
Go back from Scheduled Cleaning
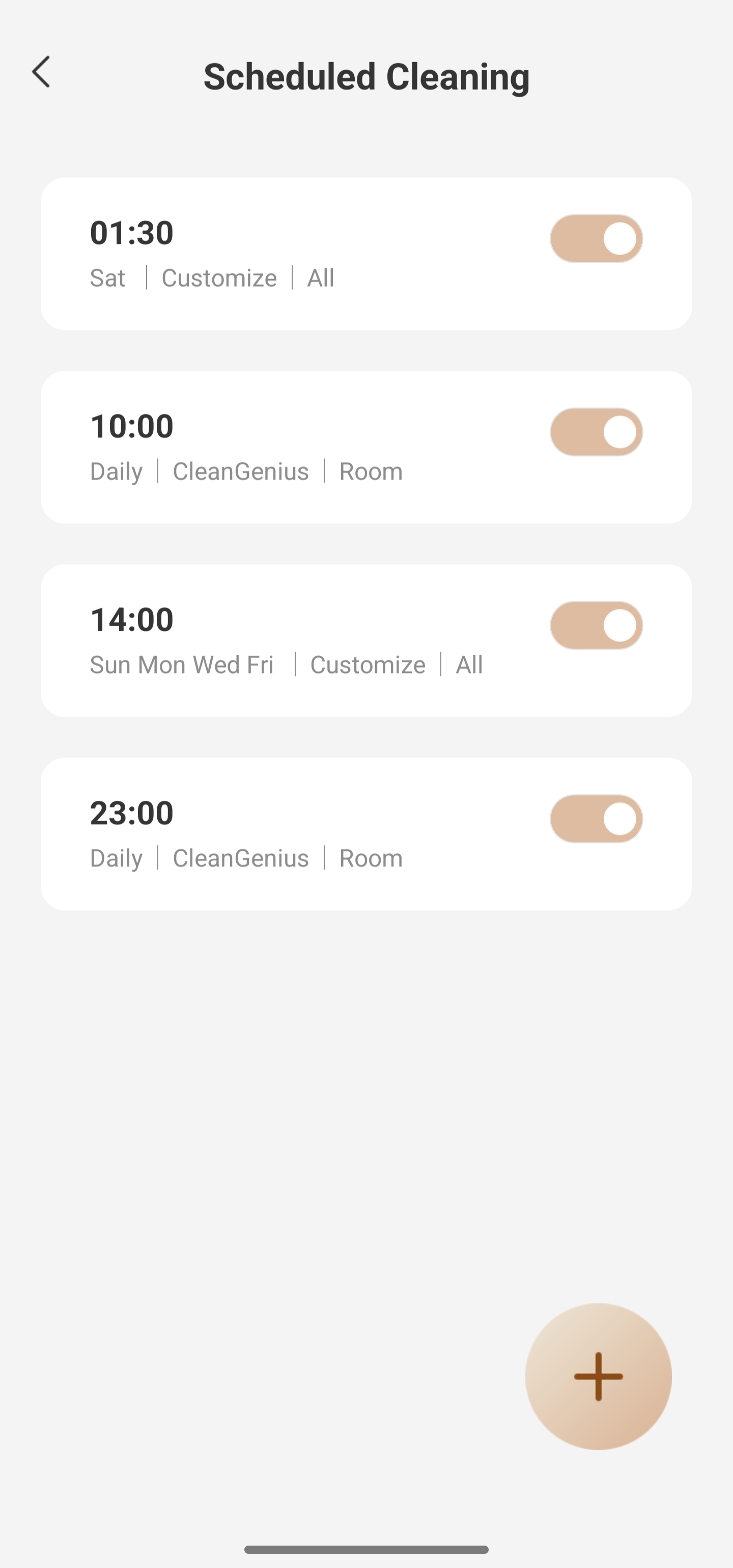click(x=41, y=73)
